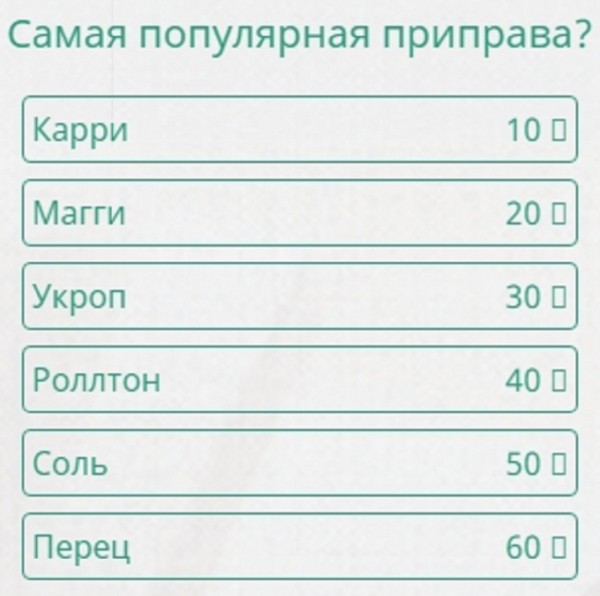Pick the Роллтон answer
600x596 pixels.
tap(300, 380)
